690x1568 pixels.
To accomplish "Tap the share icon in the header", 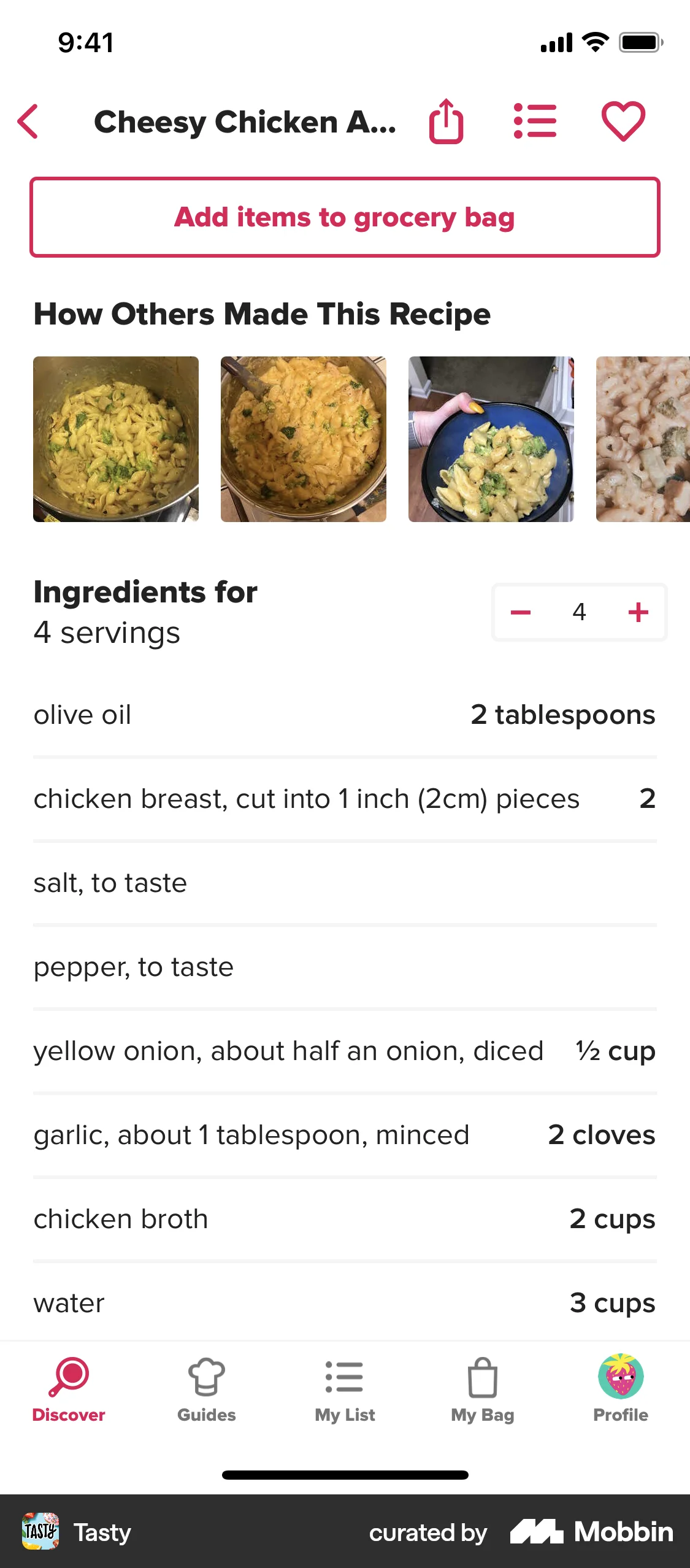I will click(447, 121).
